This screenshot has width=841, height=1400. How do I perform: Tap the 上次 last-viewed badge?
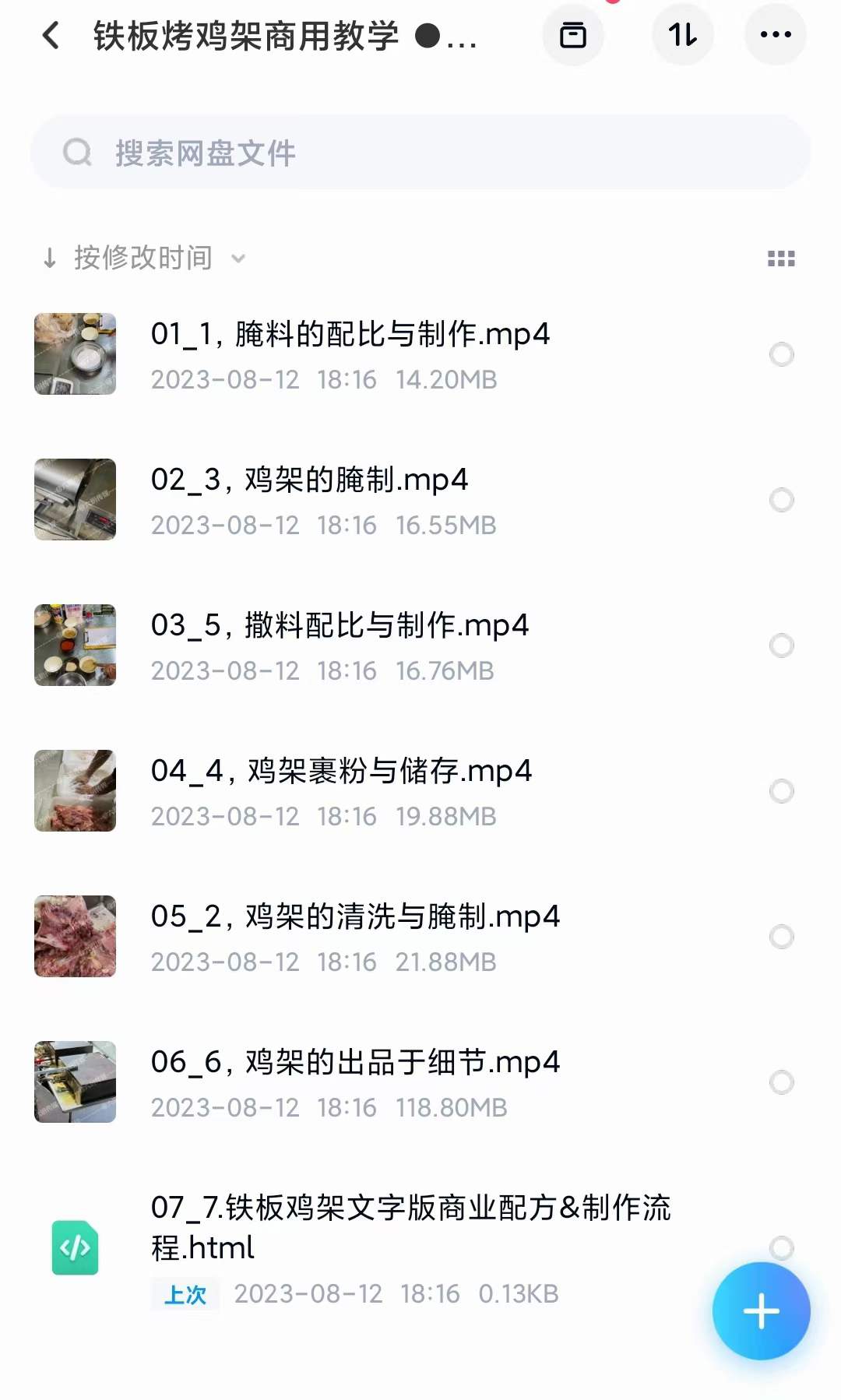coord(185,1293)
